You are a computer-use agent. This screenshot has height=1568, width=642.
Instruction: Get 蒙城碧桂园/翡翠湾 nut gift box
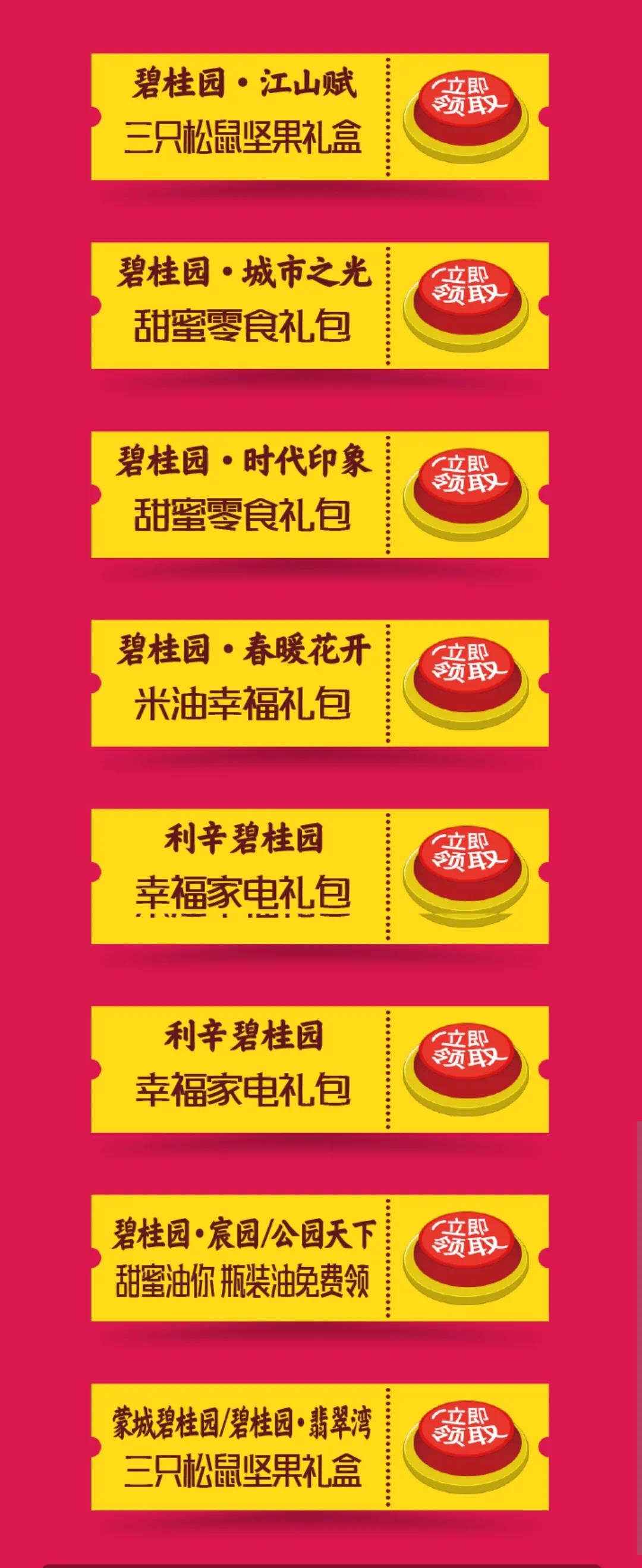click(467, 1441)
